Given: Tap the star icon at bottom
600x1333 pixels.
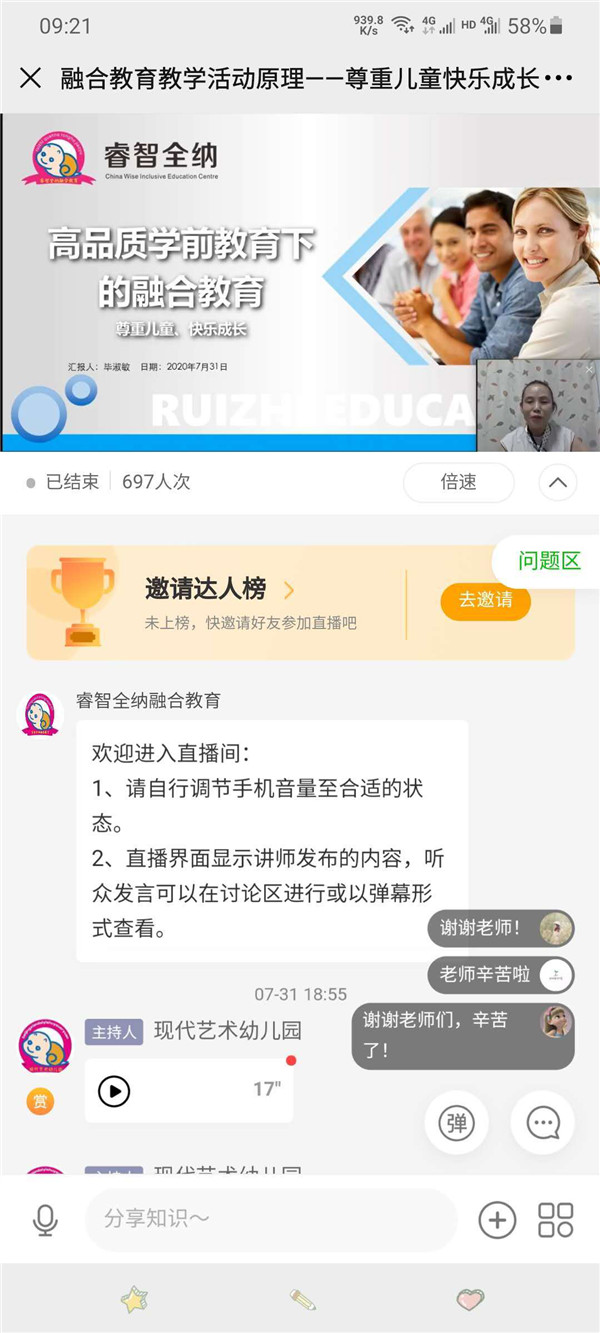Looking at the screenshot, I should [x=134, y=1299].
